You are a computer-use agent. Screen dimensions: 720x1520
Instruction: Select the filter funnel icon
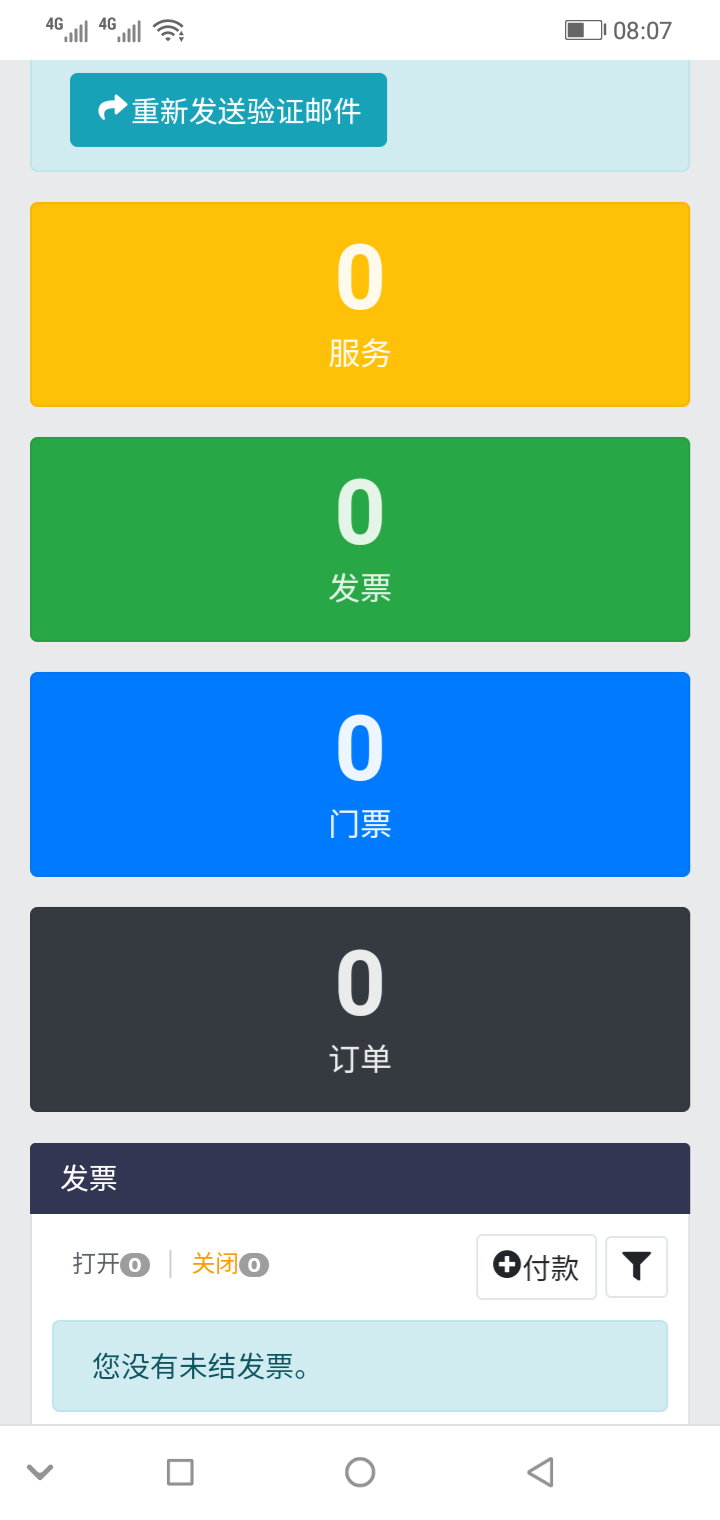click(637, 1266)
